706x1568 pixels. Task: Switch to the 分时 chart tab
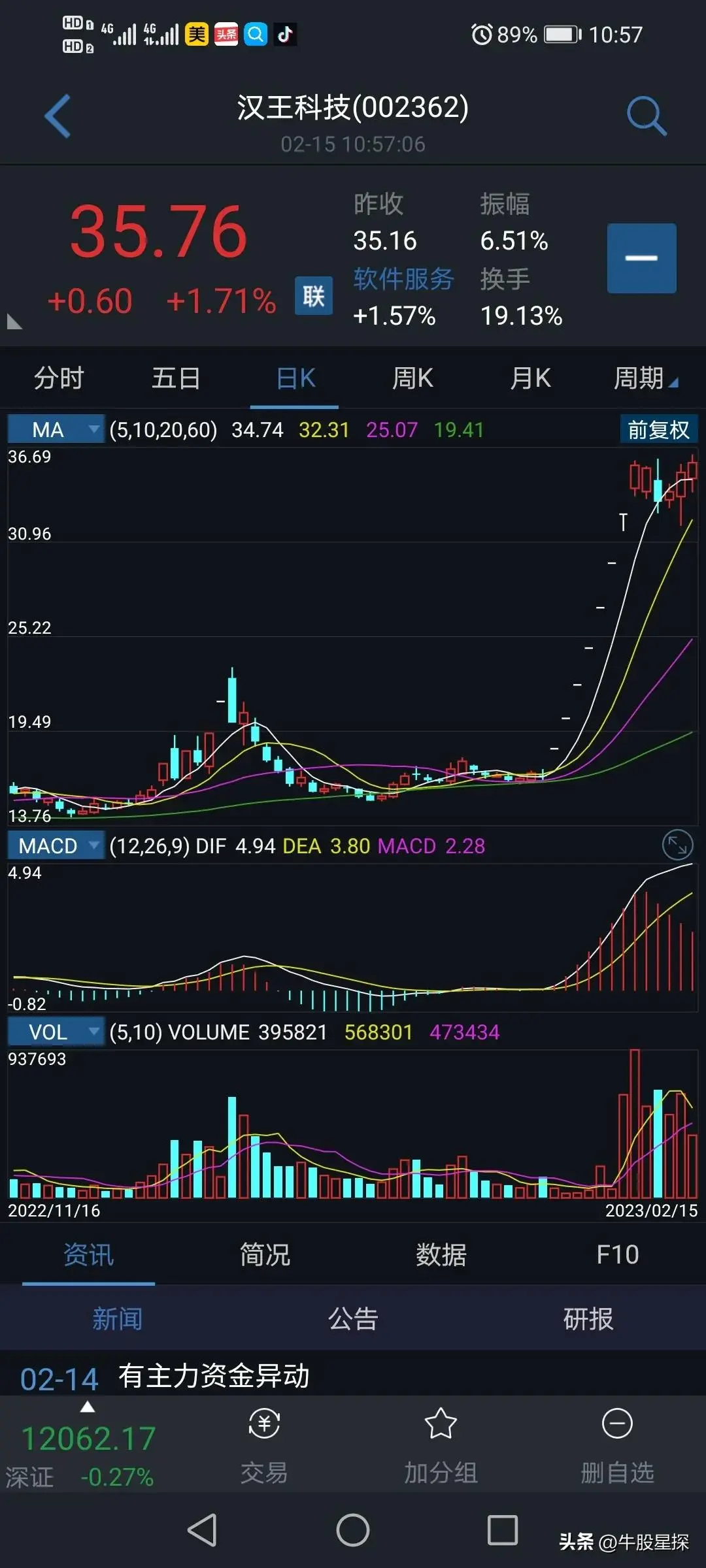59,378
